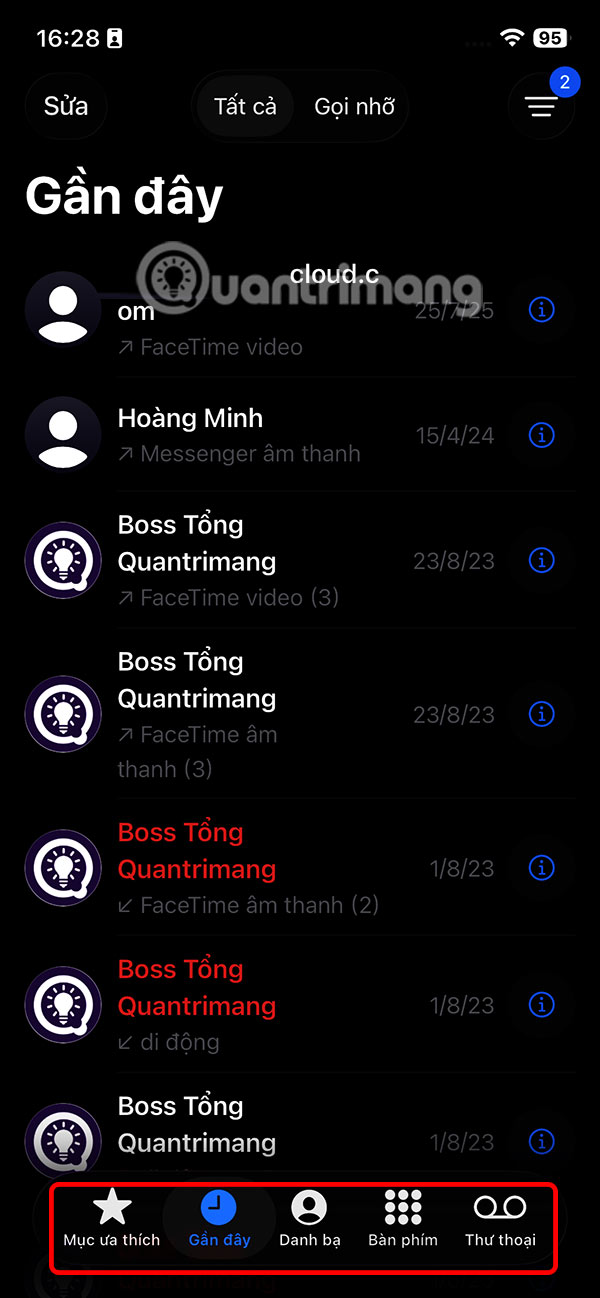Open info for FaceTime âm thanh (3) outgoing call

click(x=541, y=714)
